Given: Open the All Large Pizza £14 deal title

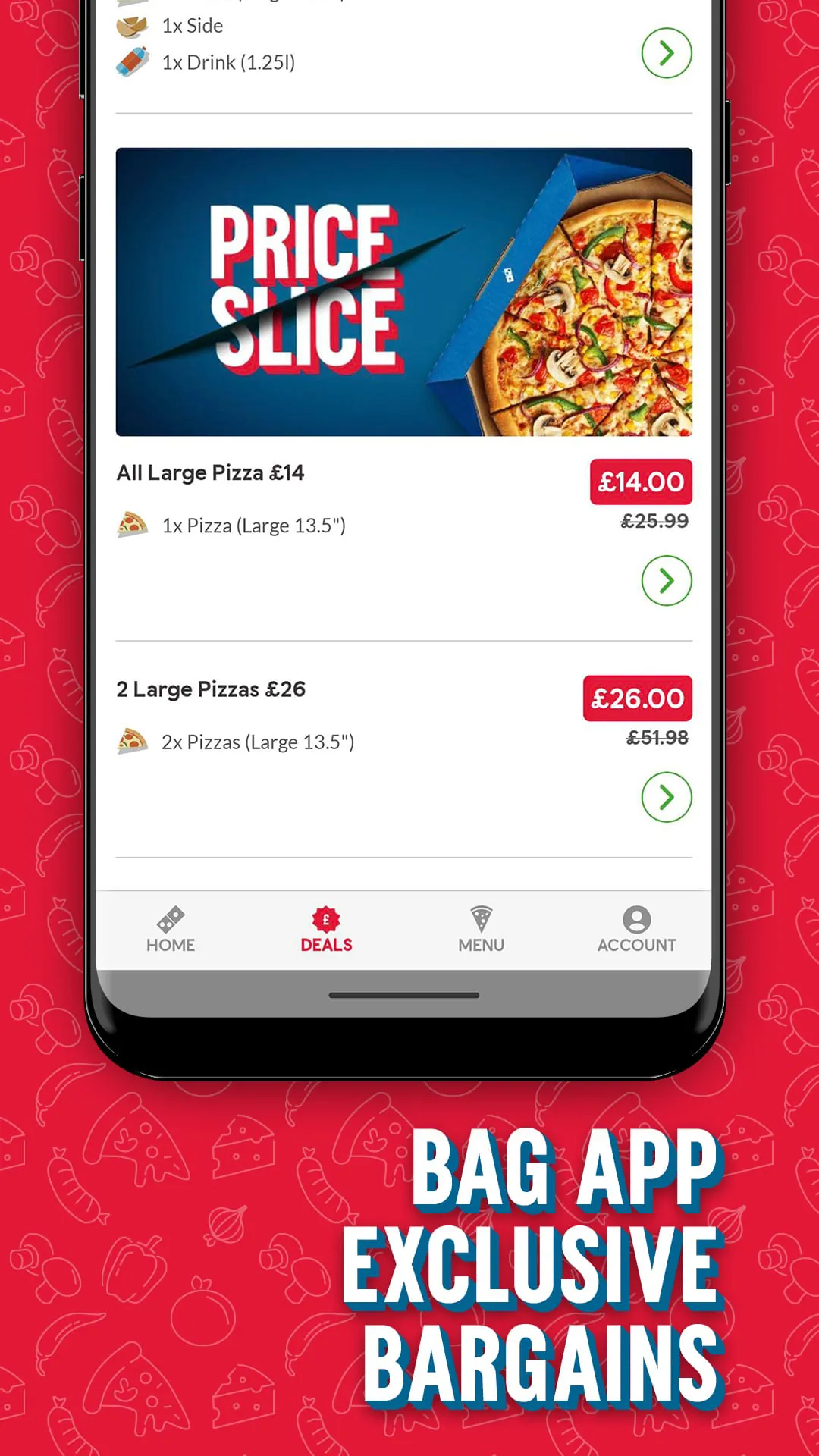Looking at the screenshot, I should point(211,472).
